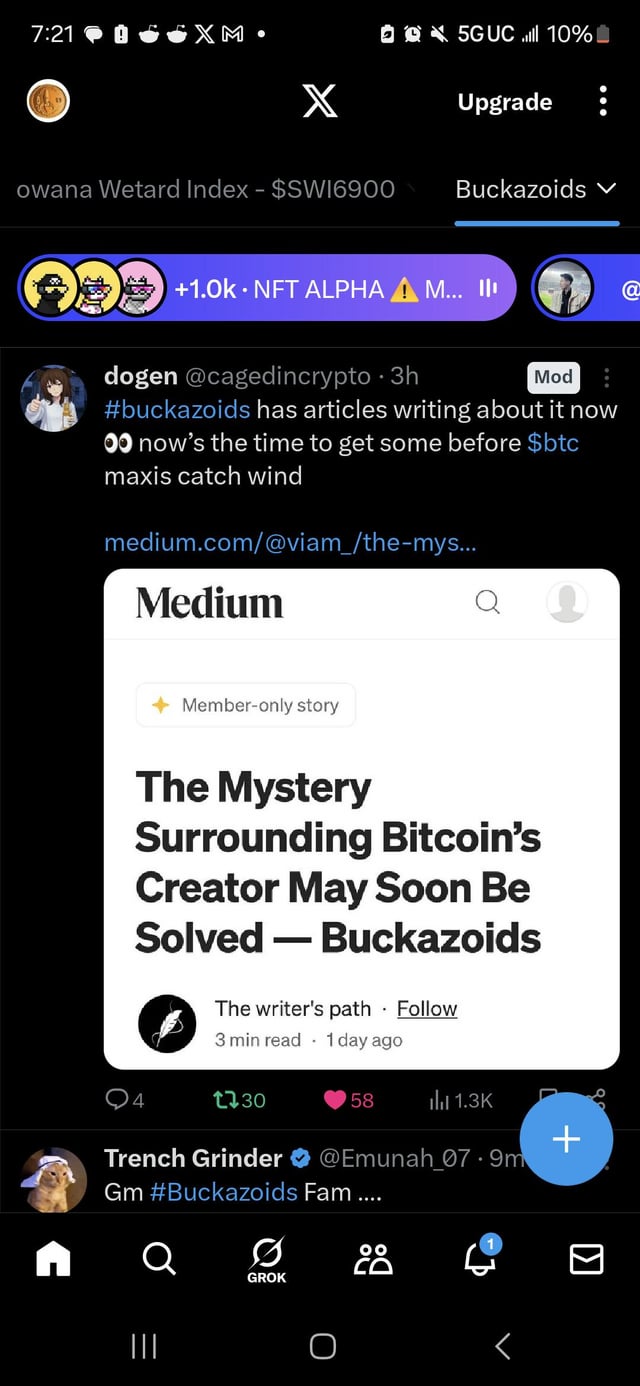Screen dimensions: 640x1386
Task: Go back with system back button
Action: tap(503, 1346)
